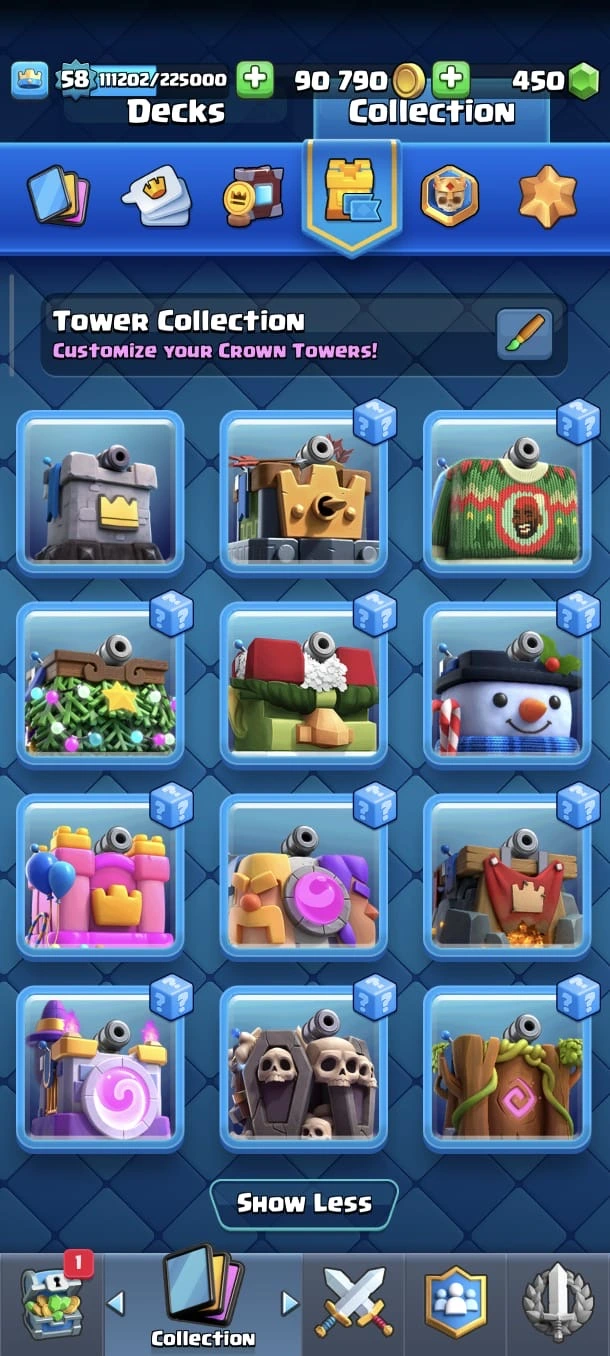Tap the plus button beside the XP bar

click(x=255, y=79)
